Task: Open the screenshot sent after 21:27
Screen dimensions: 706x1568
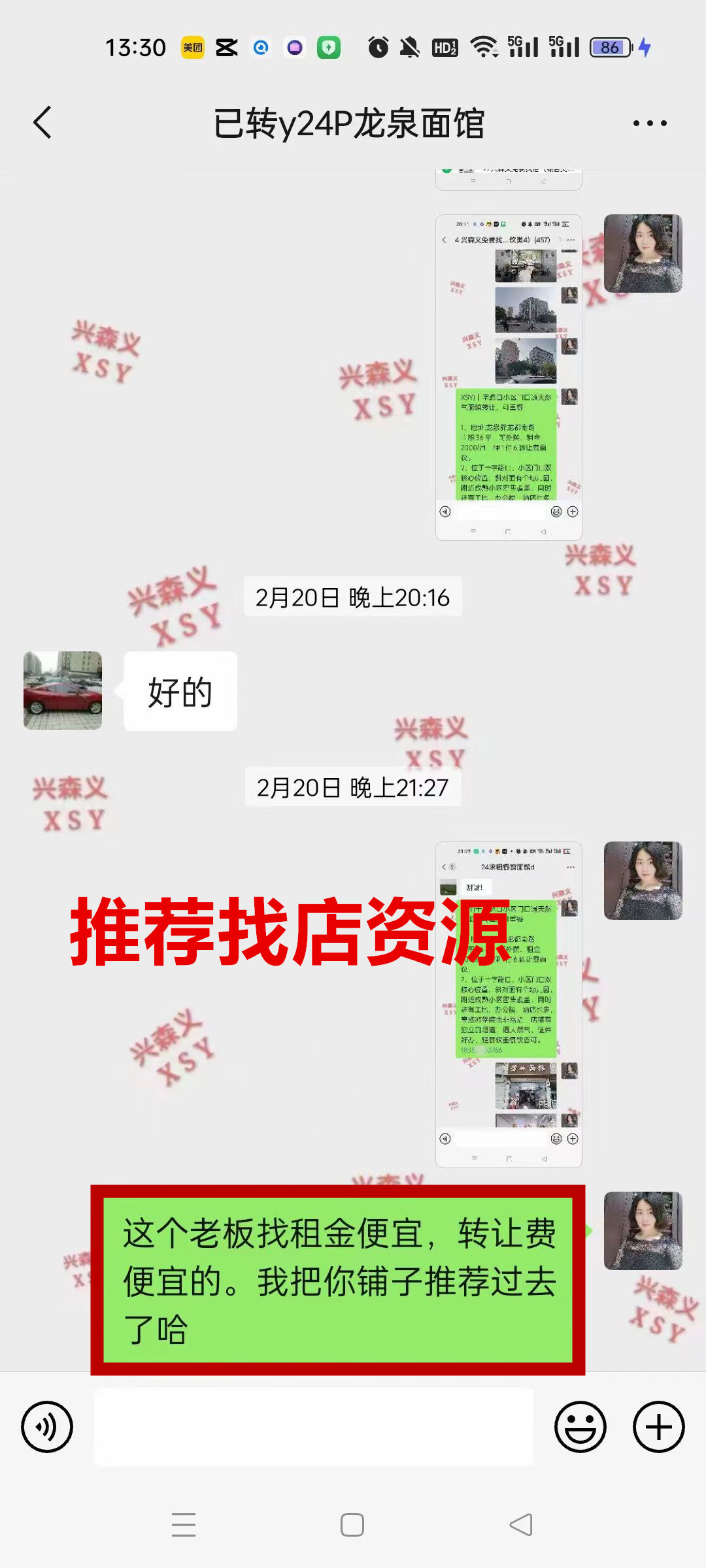Action: coord(509,1004)
